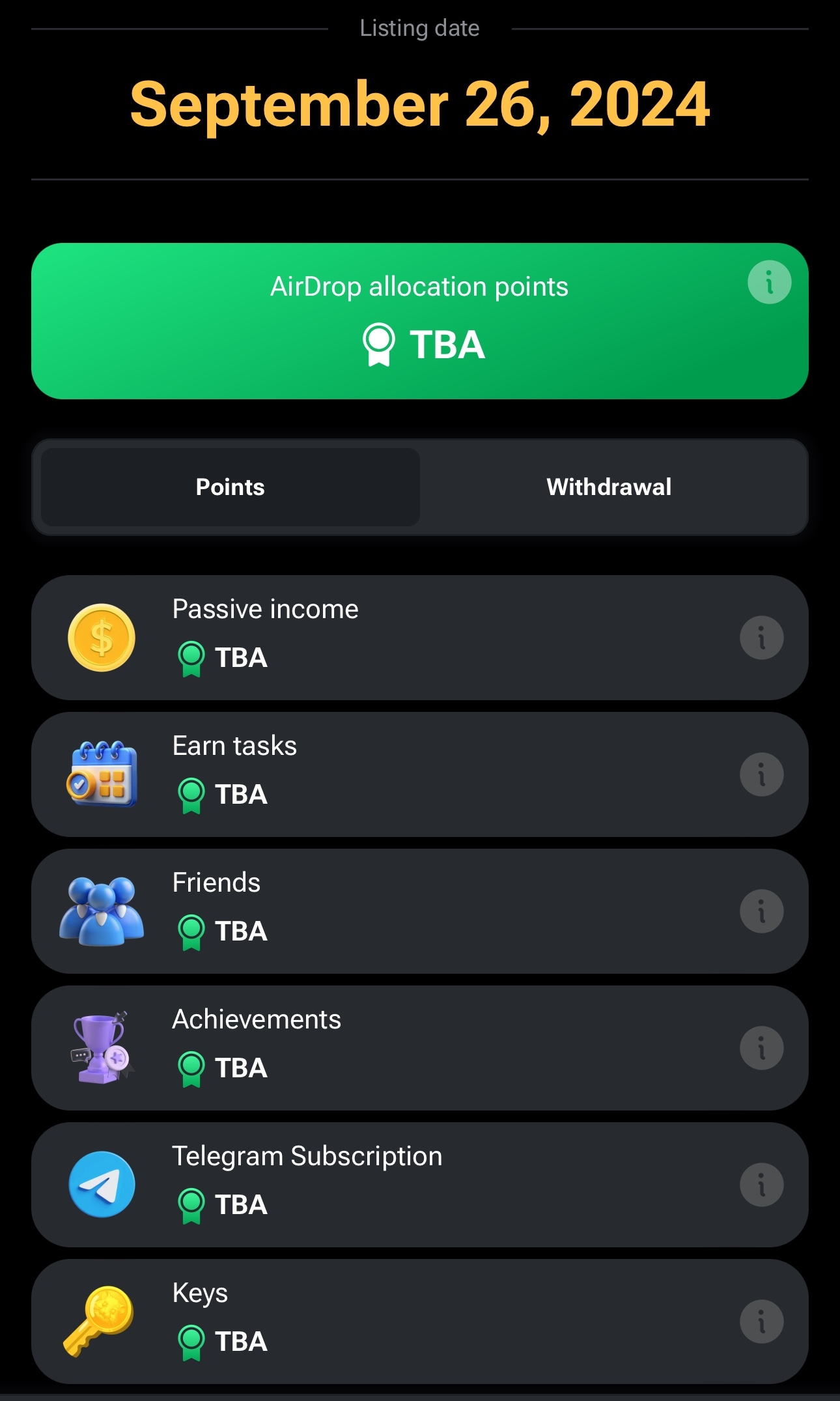The image size is (840, 1401).
Task: Switch to the Withdrawal tab
Action: click(609, 487)
